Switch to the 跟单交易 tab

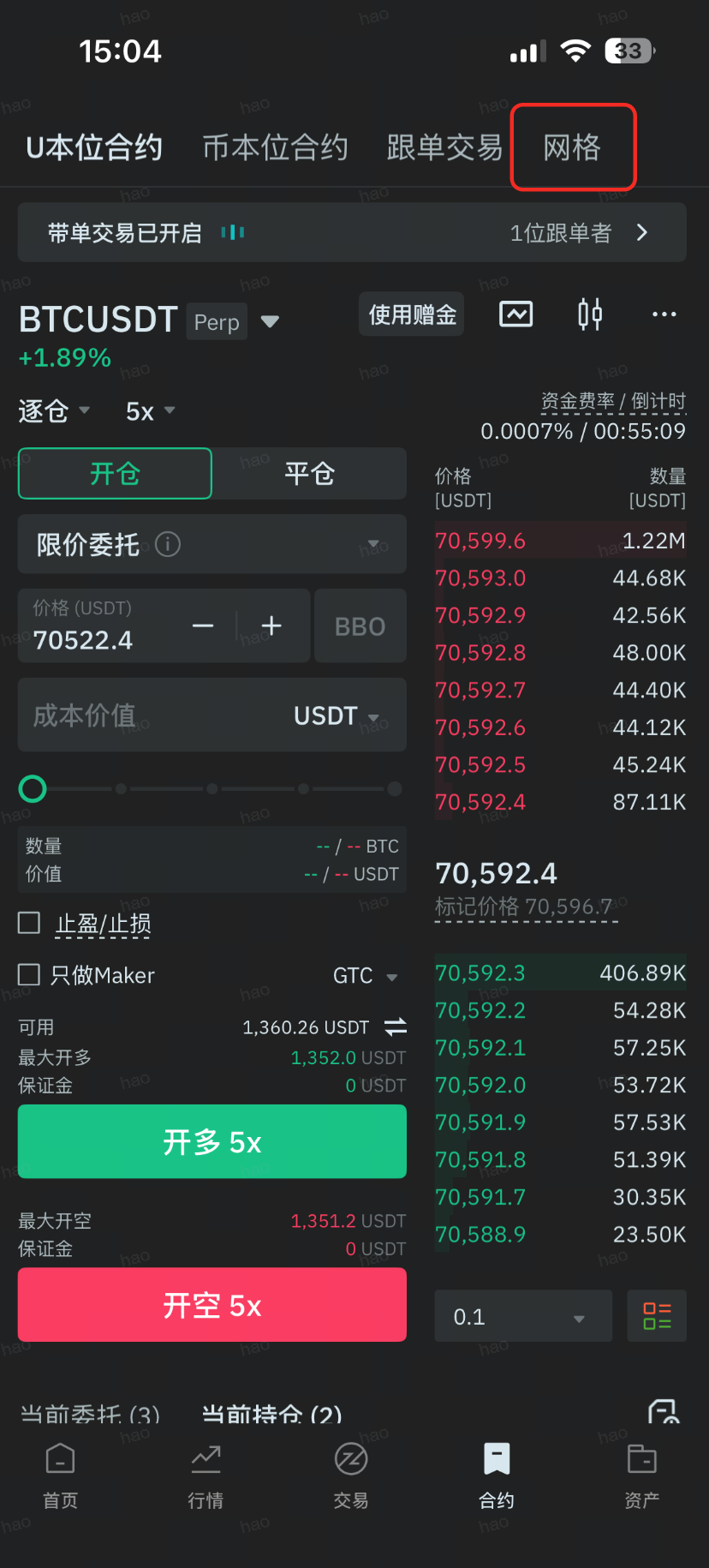444,147
